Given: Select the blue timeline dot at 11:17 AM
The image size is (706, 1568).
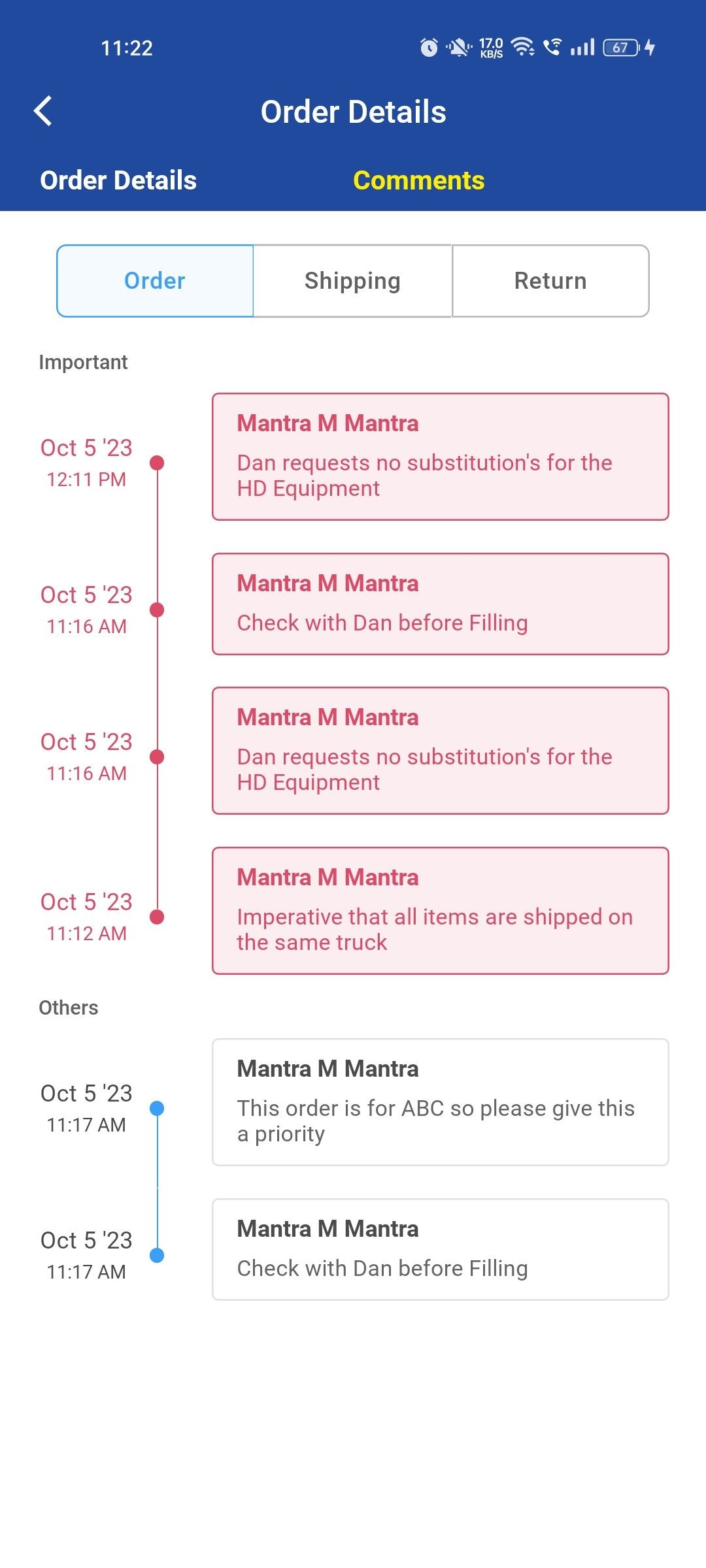Looking at the screenshot, I should click(158, 1106).
